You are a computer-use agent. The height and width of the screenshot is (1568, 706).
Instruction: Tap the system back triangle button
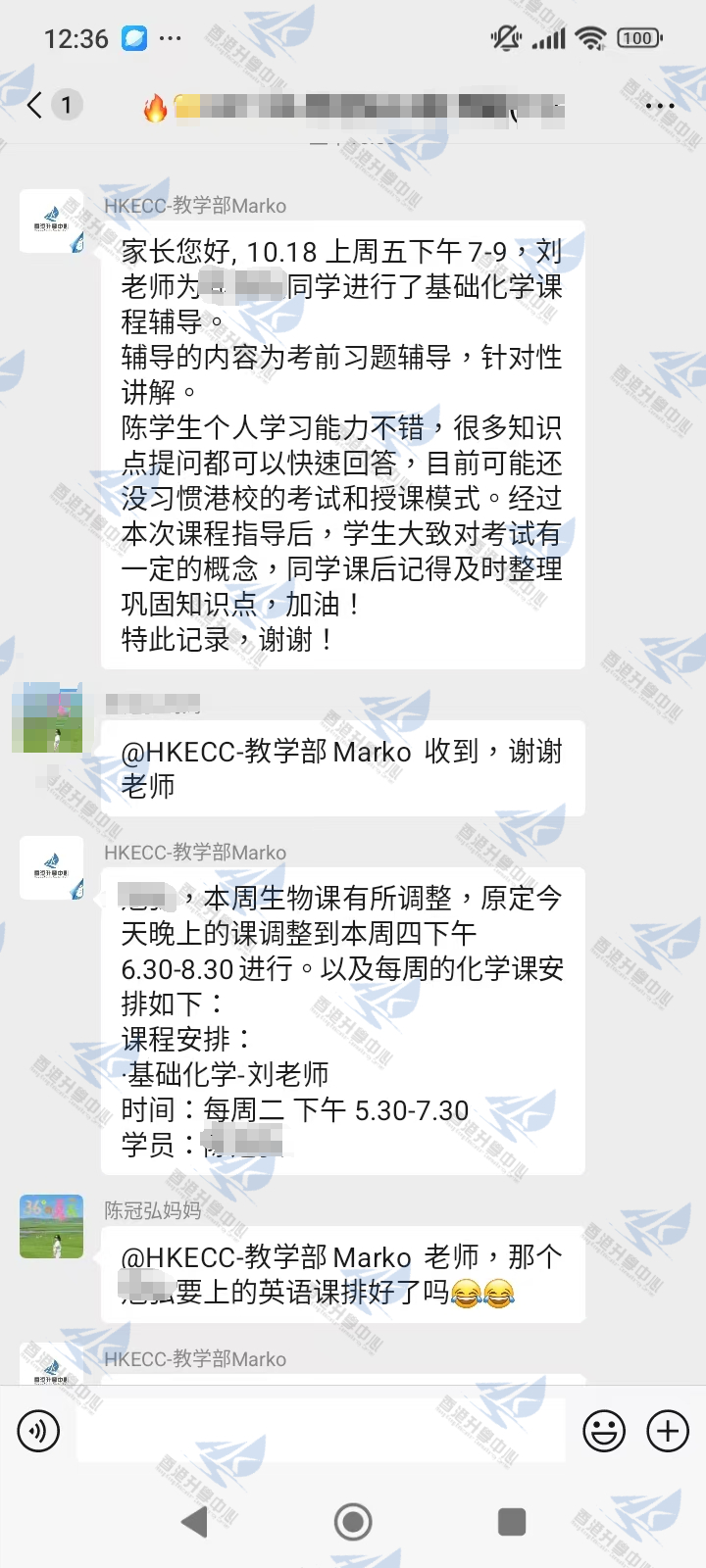click(x=195, y=1522)
